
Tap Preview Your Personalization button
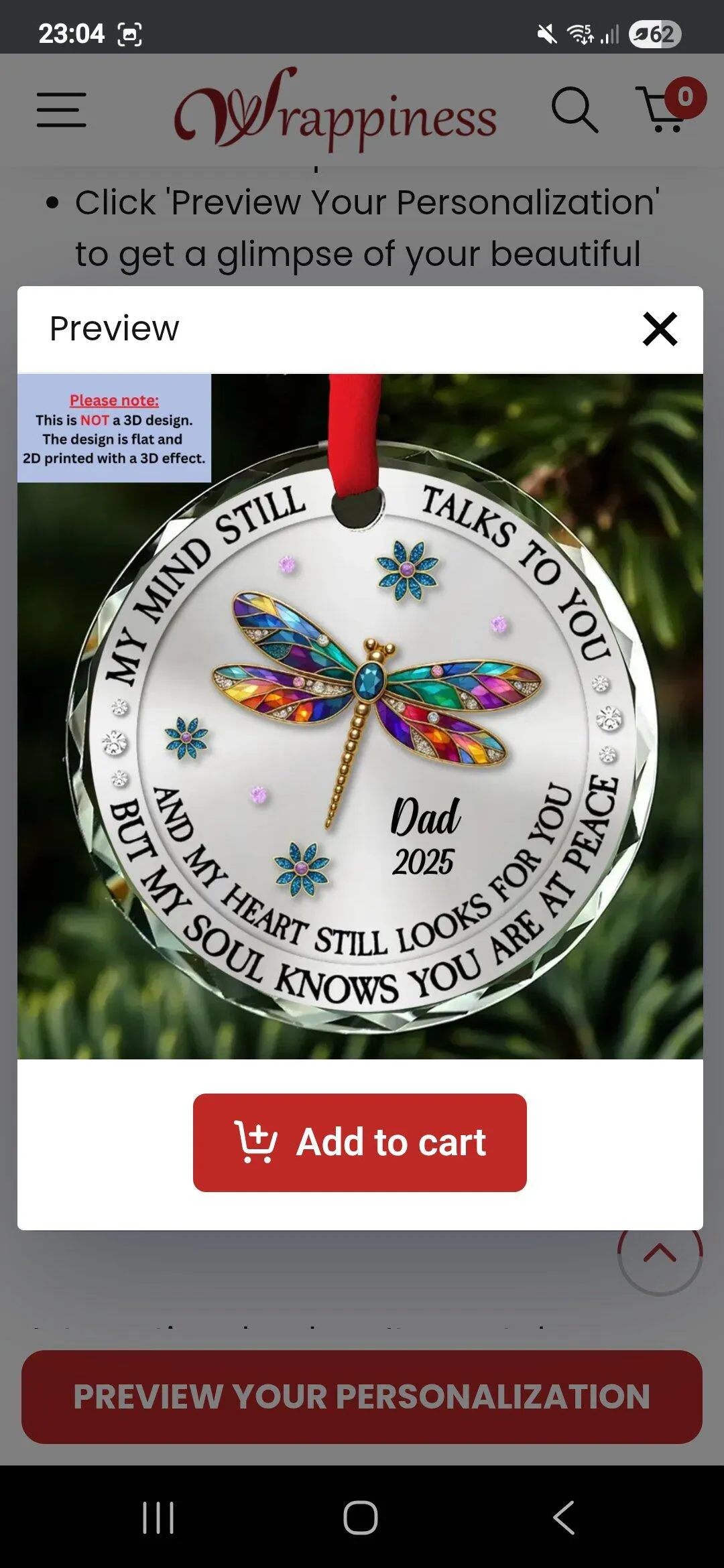[x=362, y=1396]
